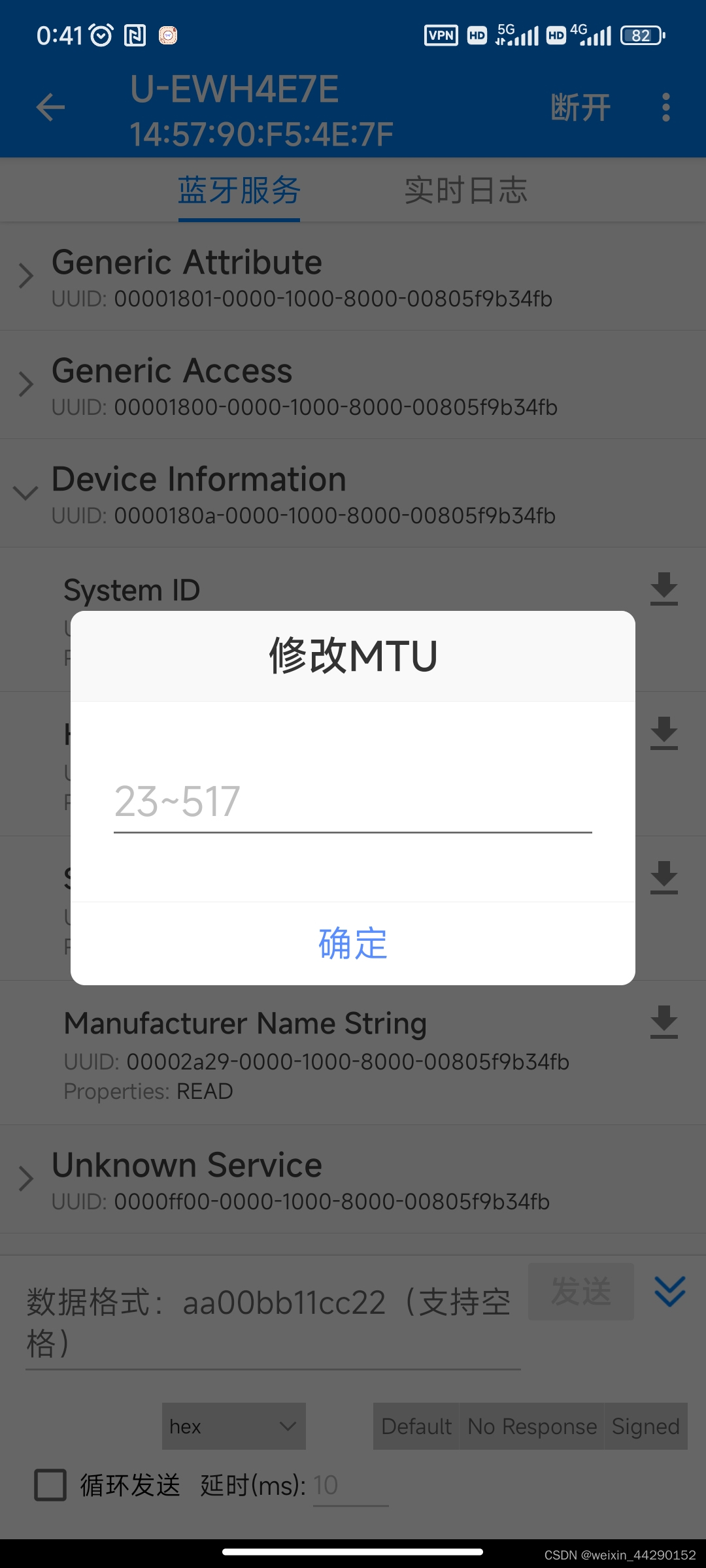Collapse the send panel with double chevron

[670, 1292]
